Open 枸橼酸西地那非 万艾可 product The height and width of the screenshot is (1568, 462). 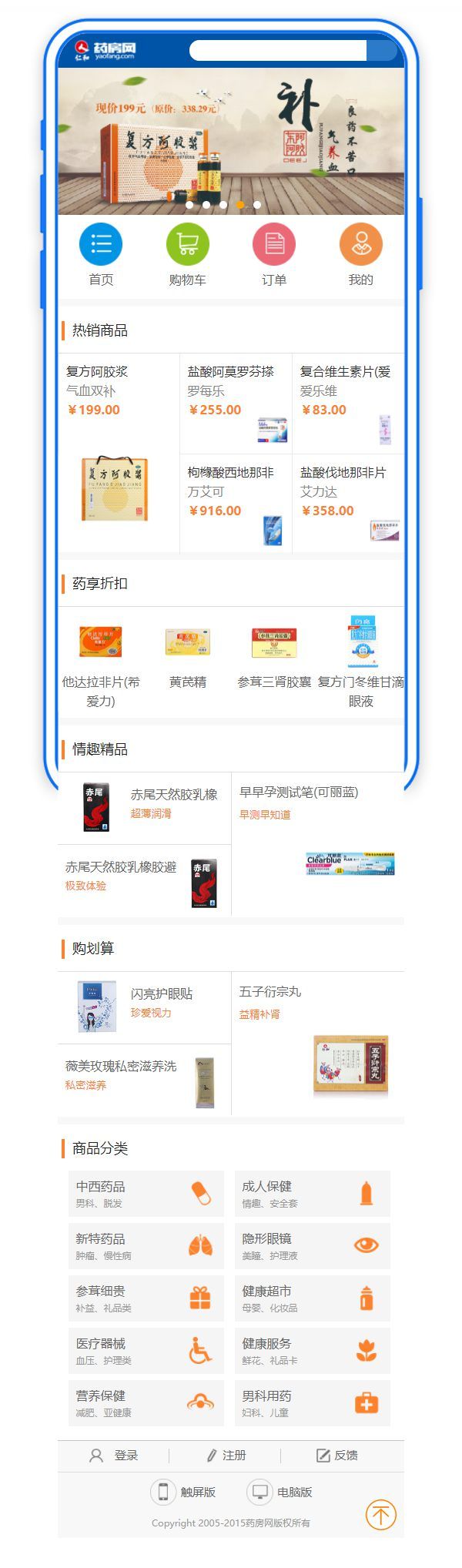(236, 504)
